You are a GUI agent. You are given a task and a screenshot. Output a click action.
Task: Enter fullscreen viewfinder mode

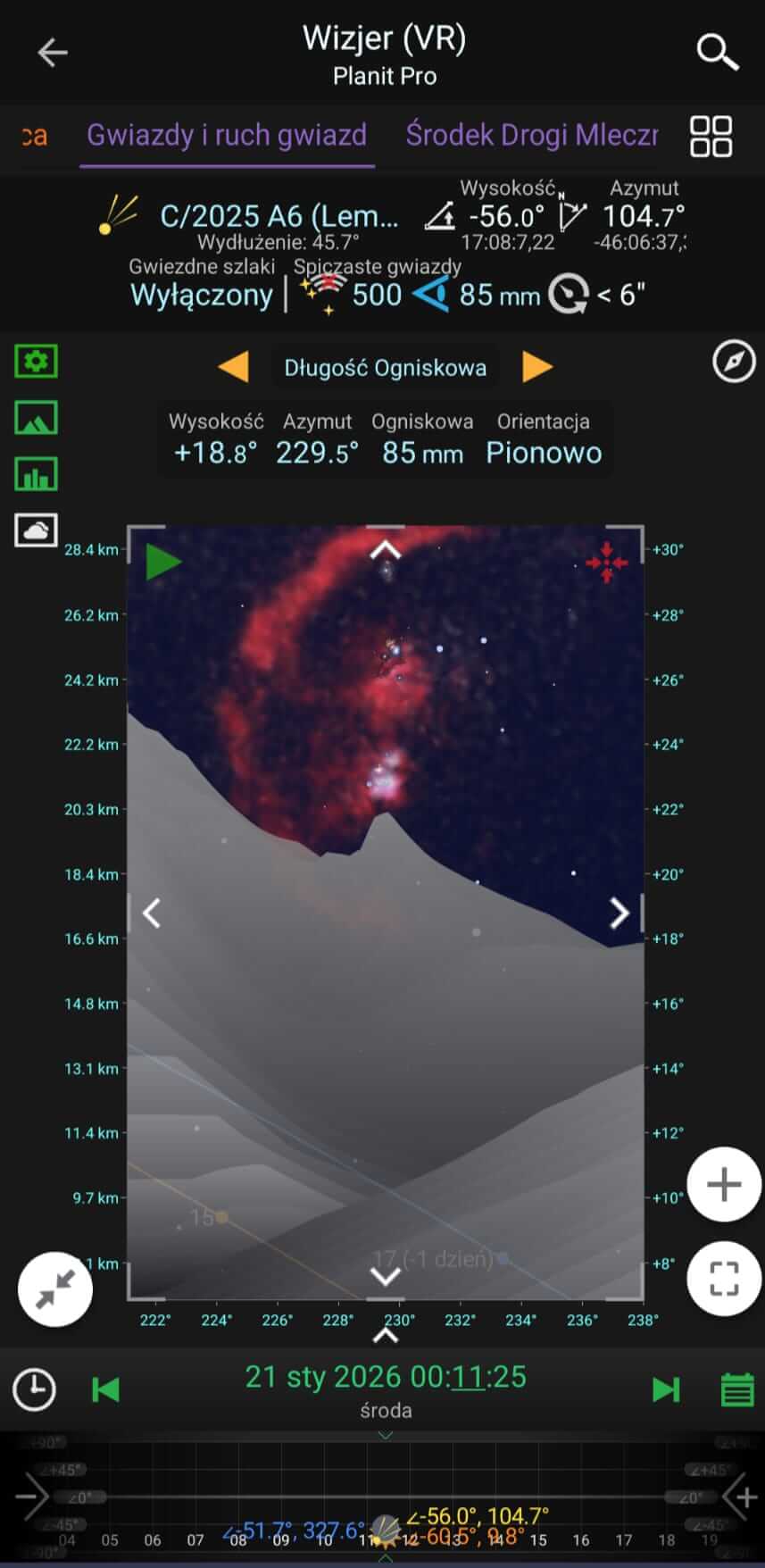[724, 1278]
